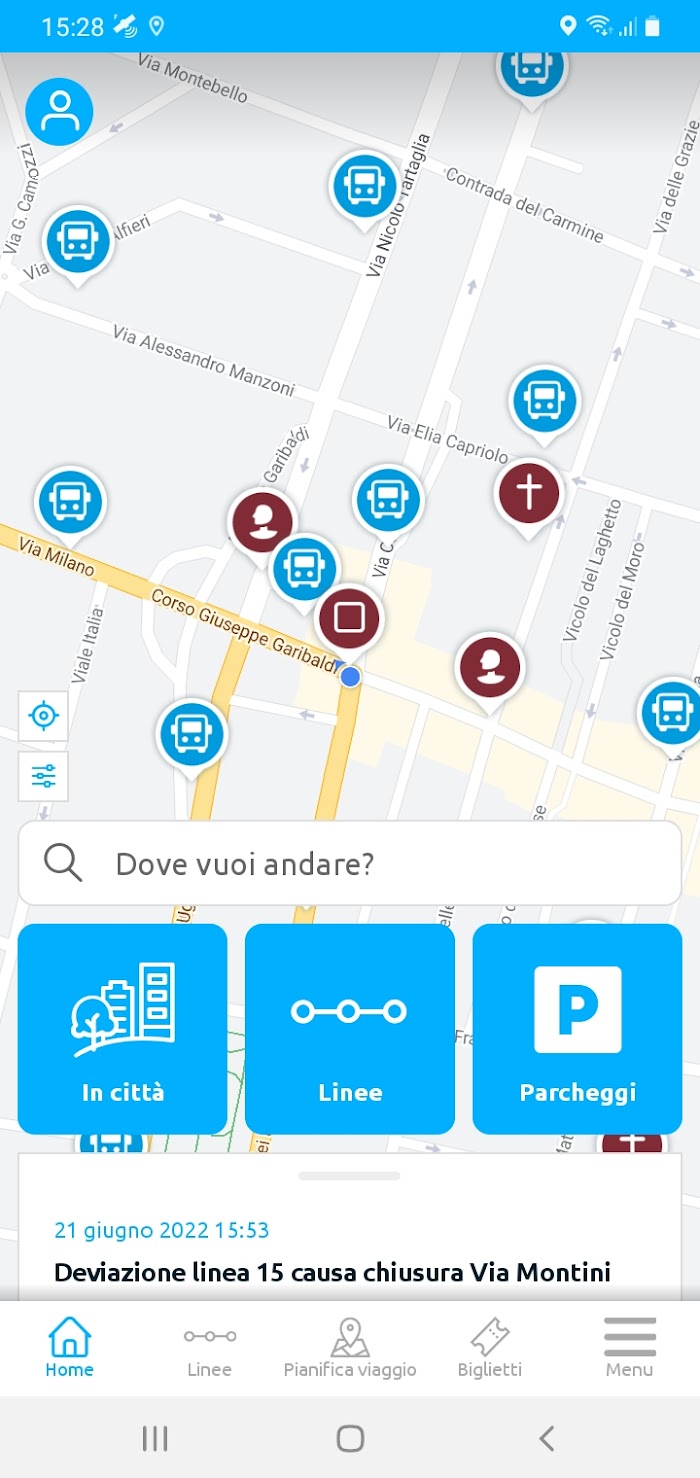Go to Pianifica viaggio tab
The height and width of the screenshot is (1478, 700).
coord(350,1348)
